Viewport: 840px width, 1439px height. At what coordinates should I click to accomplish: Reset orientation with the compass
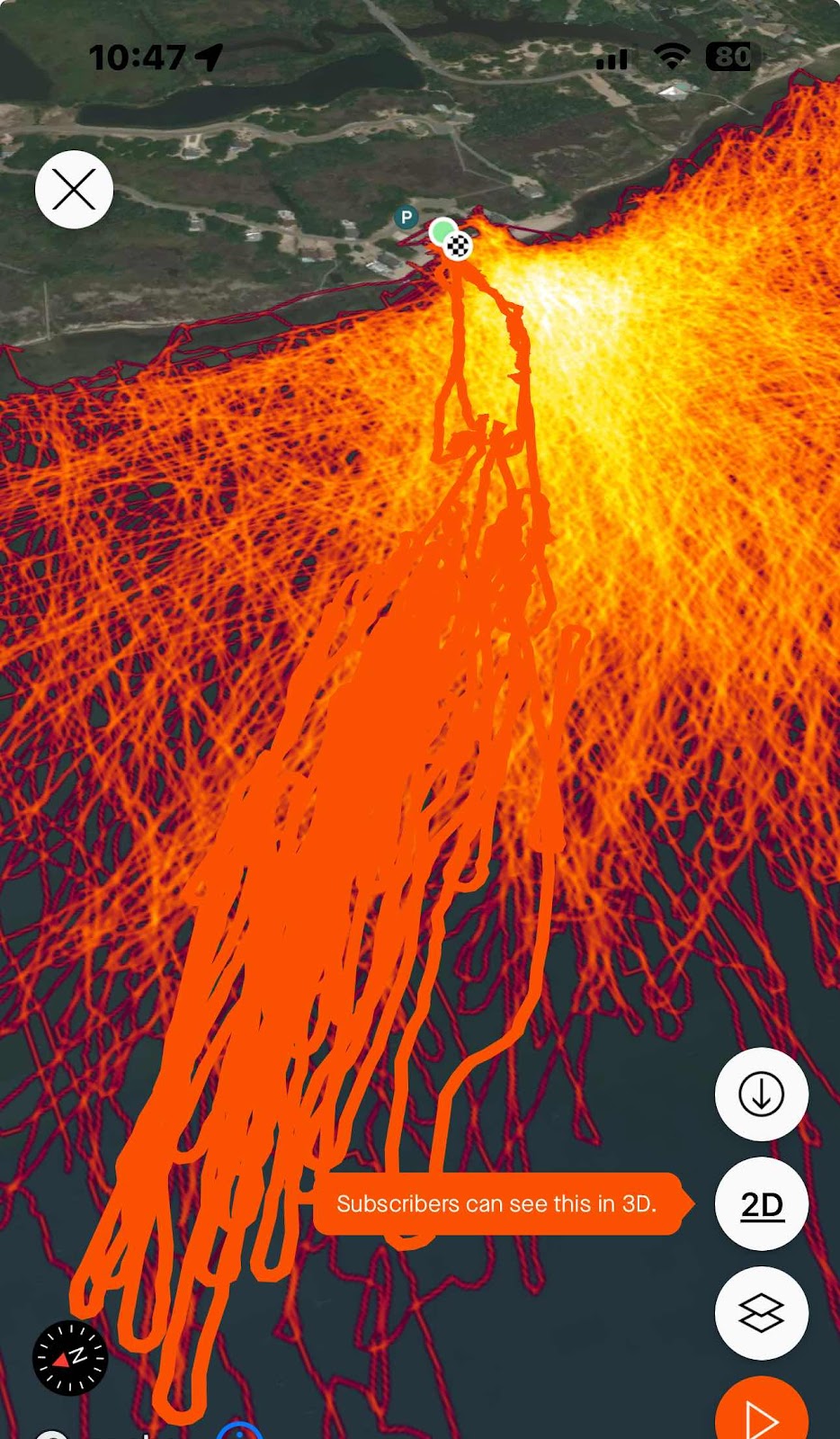(70, 1357)
